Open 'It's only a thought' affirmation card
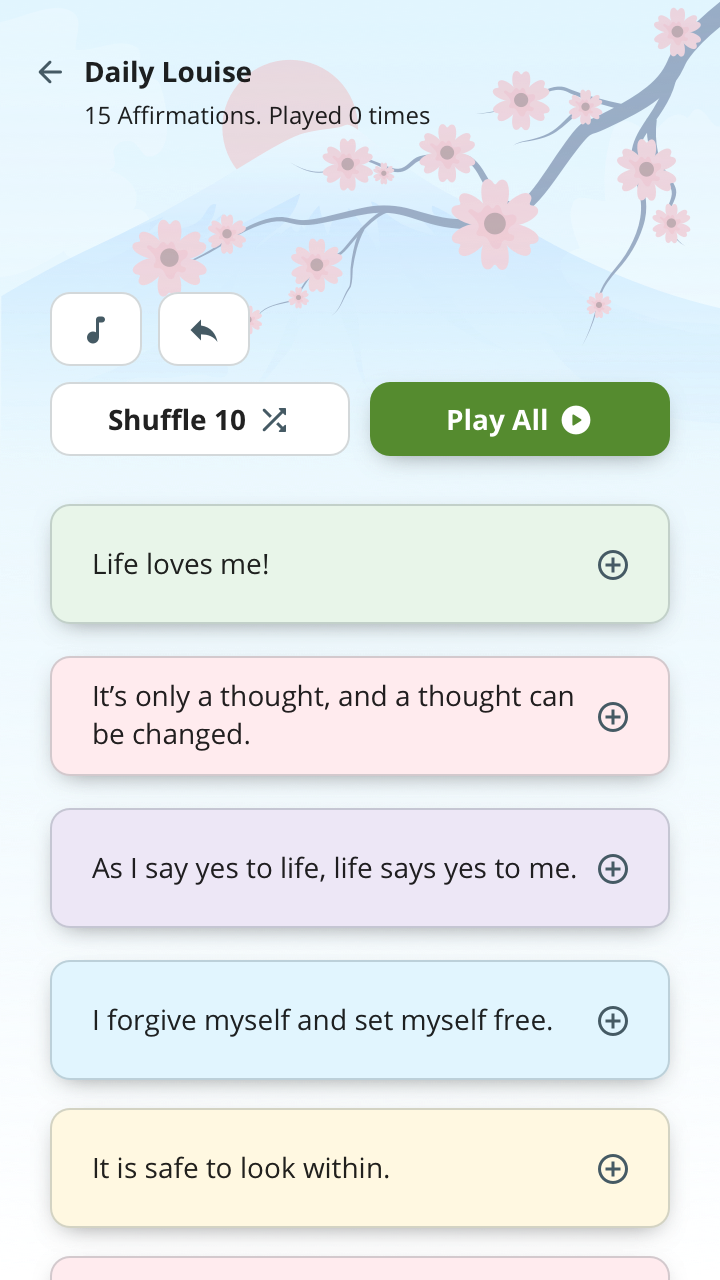This screenshot has width=720, height=1280. click(x=300, y=716)
